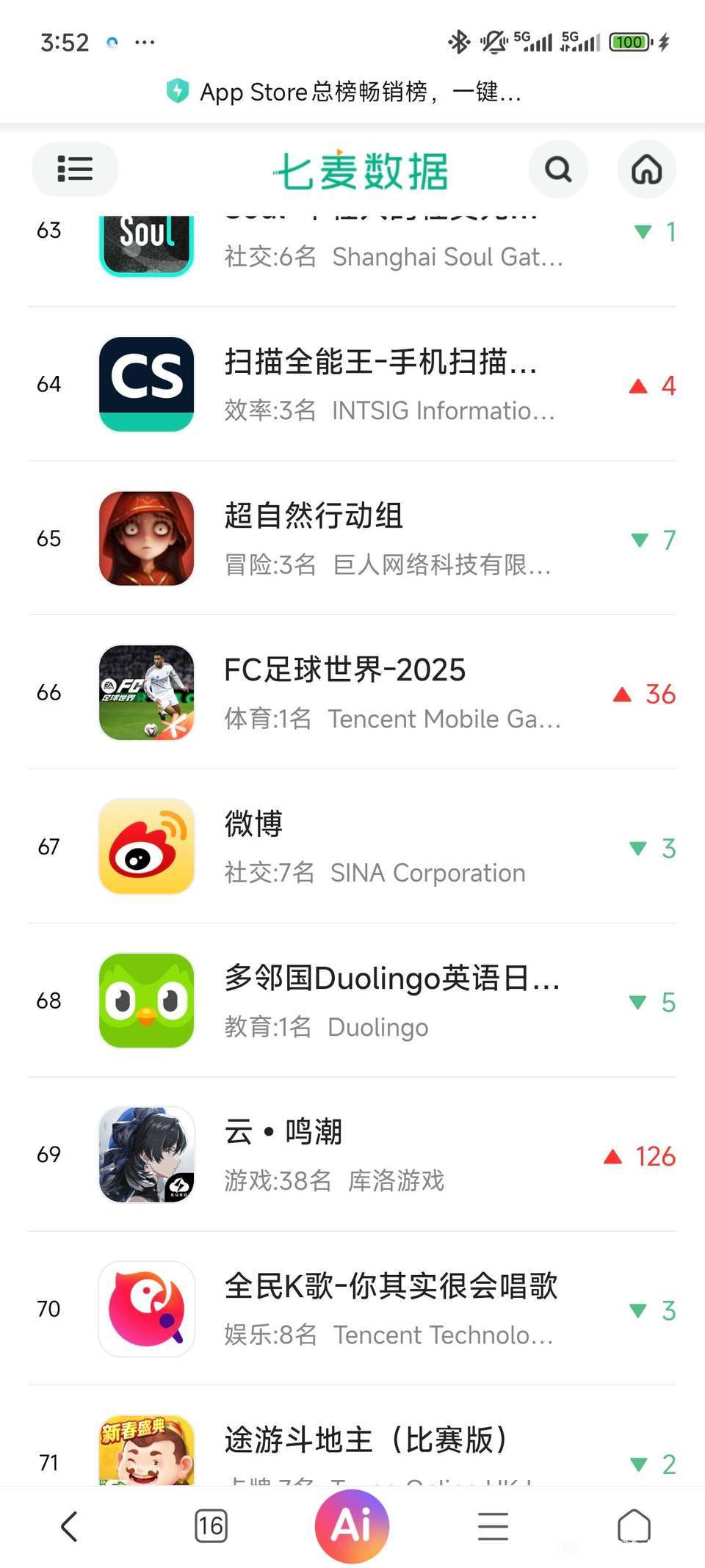Open the list menu button
The height and width of the screenshot is (1568, 705).
75,170
